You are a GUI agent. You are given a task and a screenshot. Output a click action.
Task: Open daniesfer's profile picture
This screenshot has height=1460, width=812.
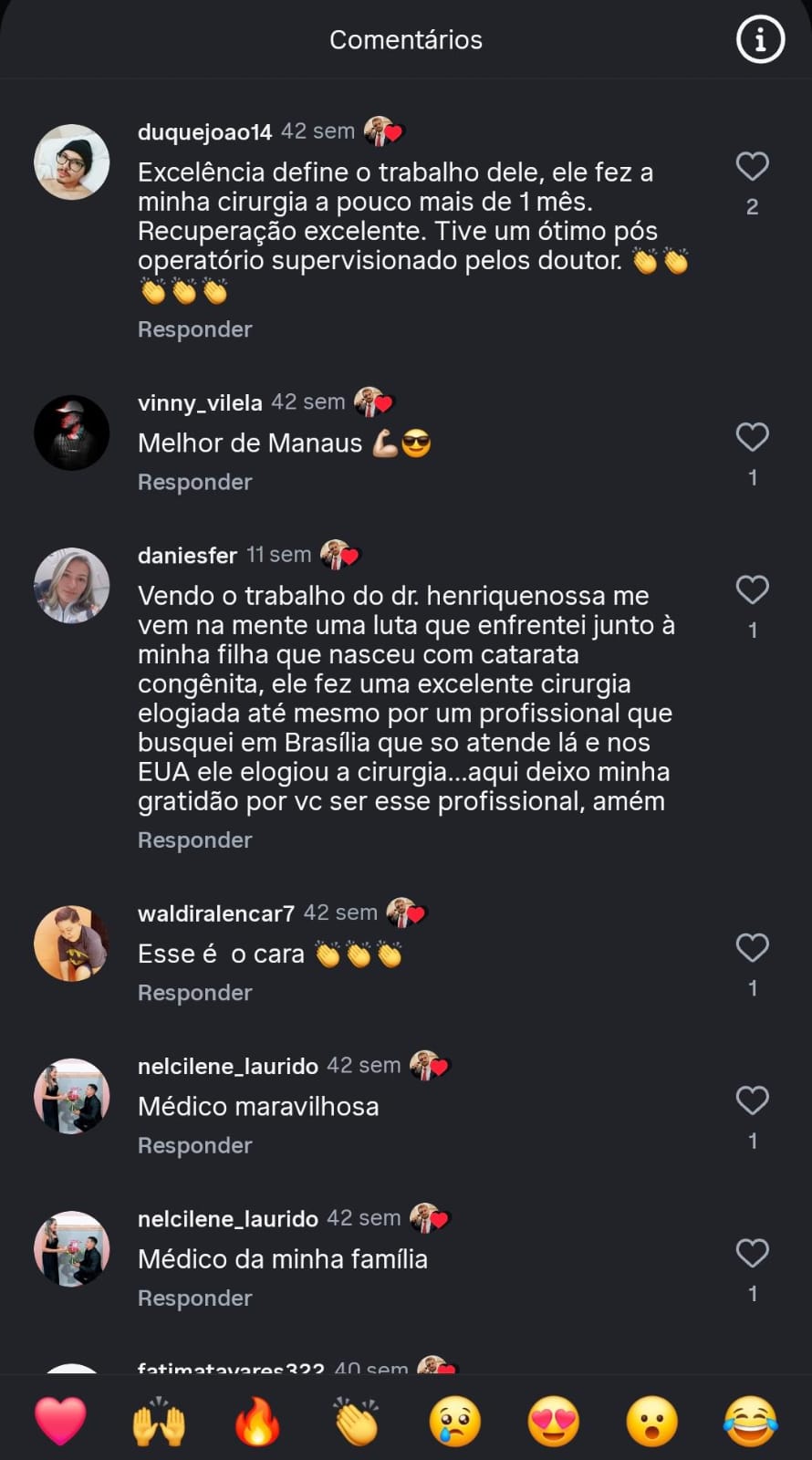[72, 586]
